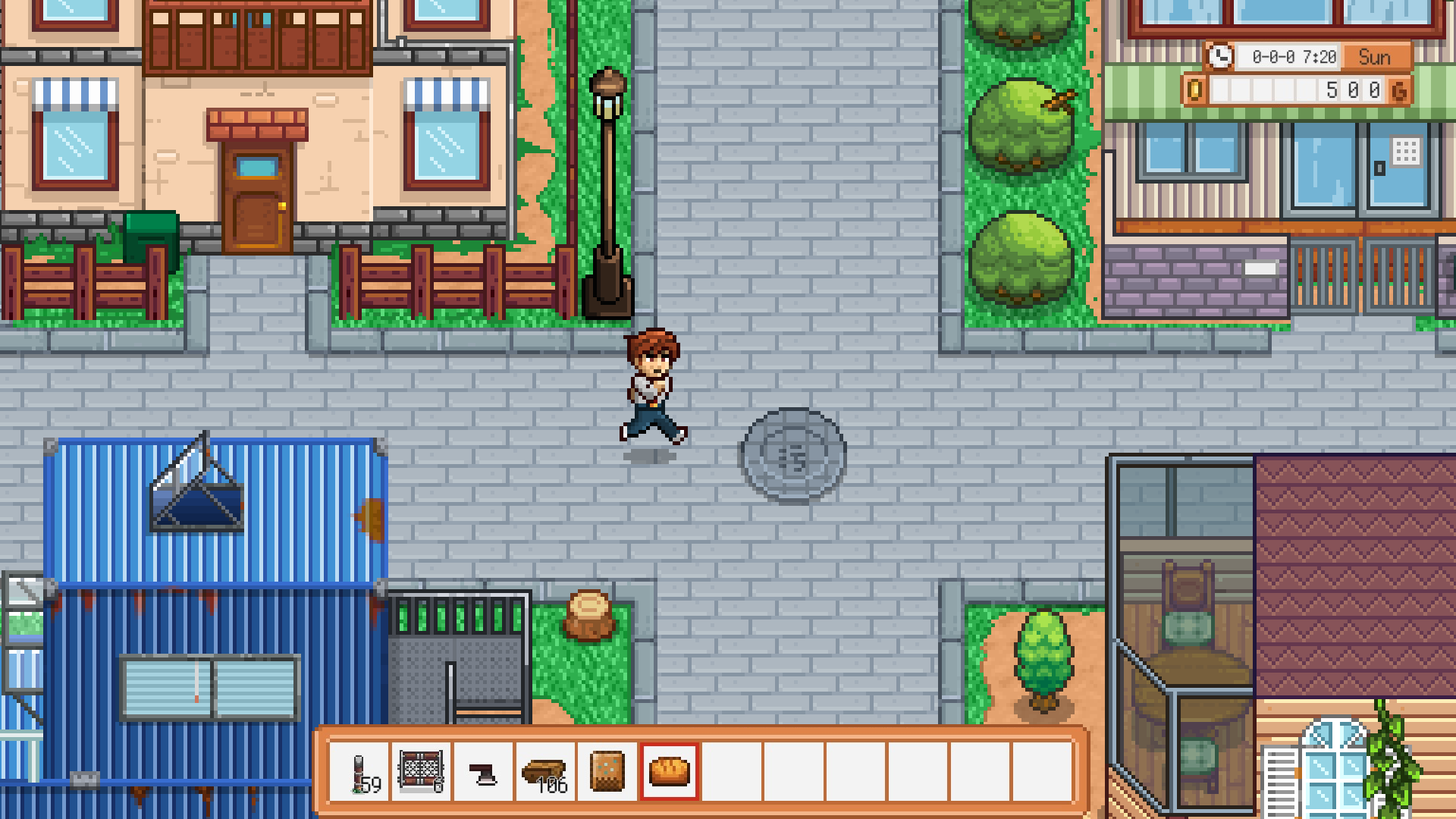
Task: Select the fence gate item in the hotbar
Action: pos(422,772)
